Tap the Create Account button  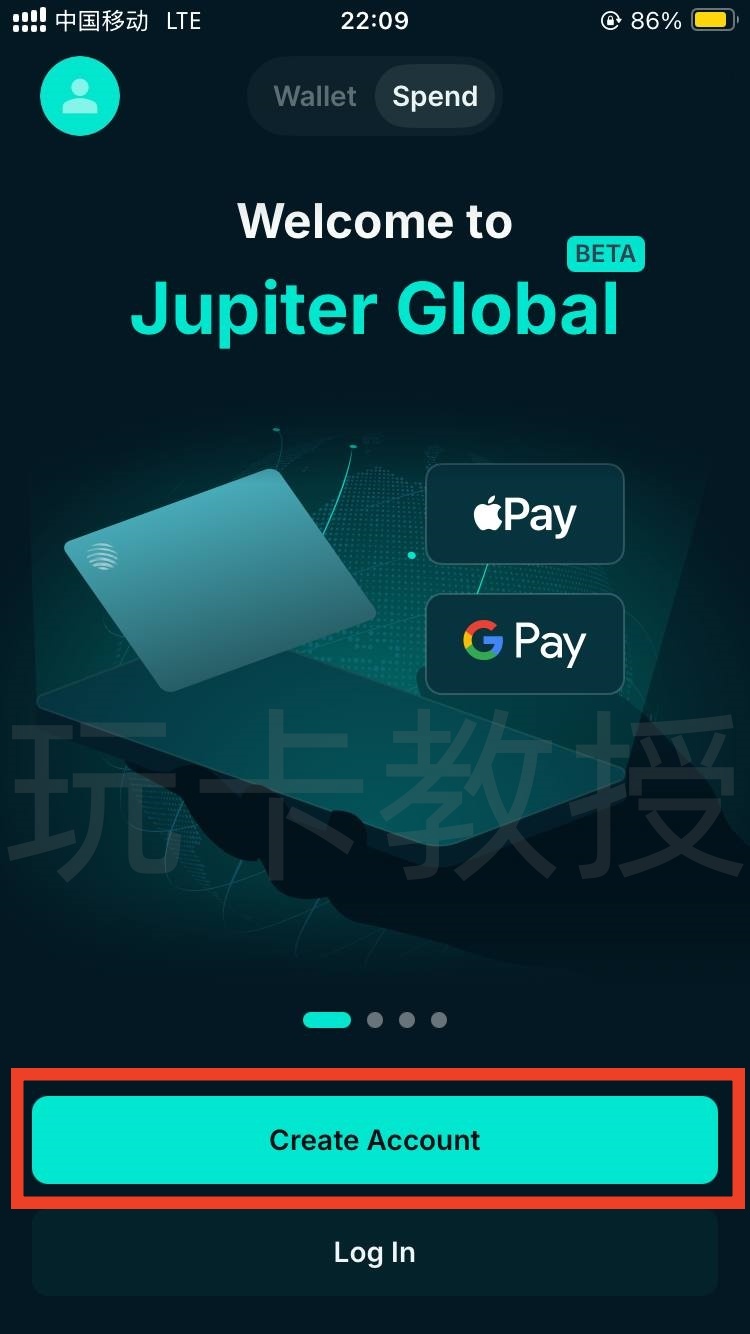(x=375, y=1139)
